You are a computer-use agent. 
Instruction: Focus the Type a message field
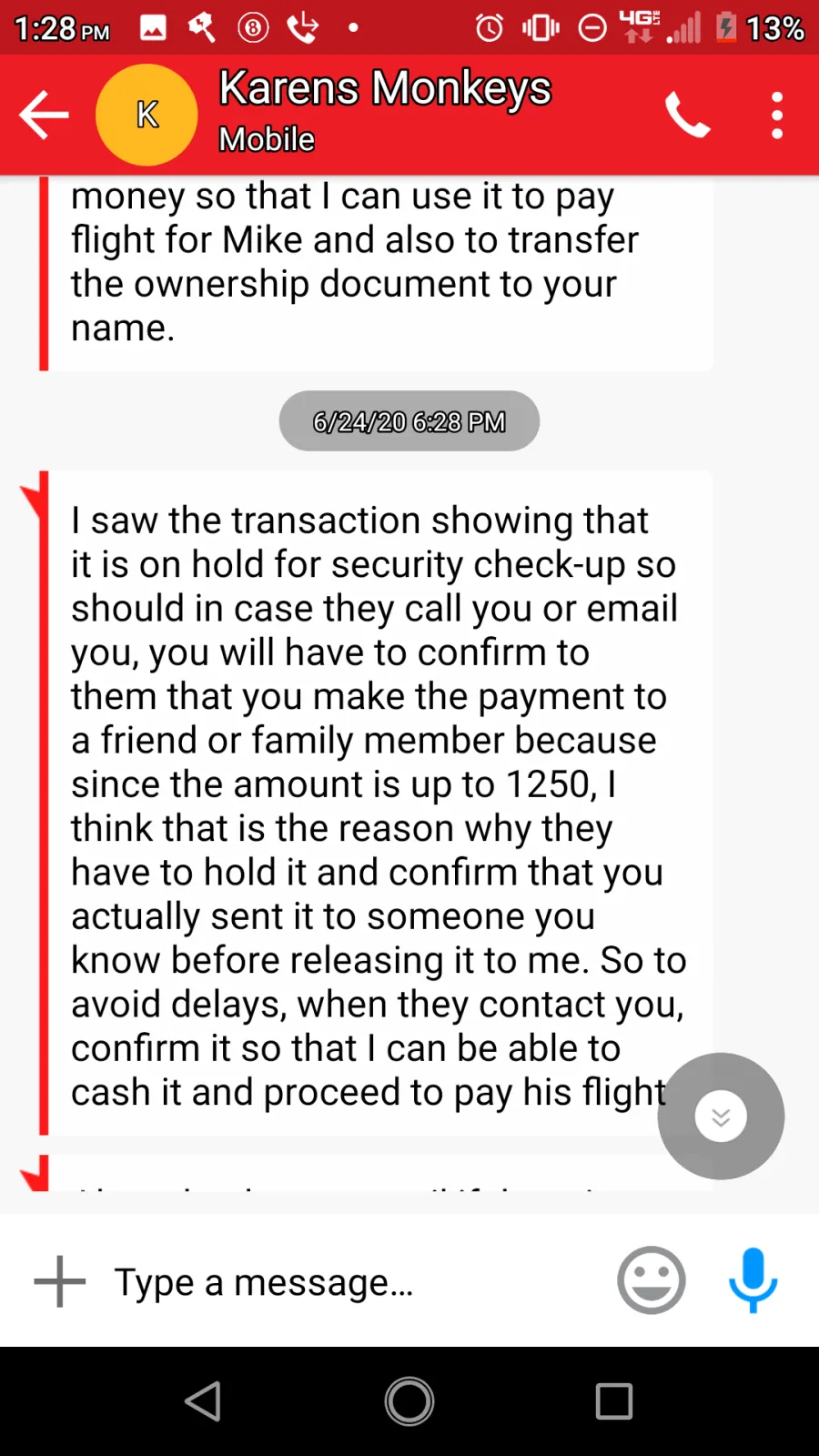pyautogui.click(x=346, y=1281)
